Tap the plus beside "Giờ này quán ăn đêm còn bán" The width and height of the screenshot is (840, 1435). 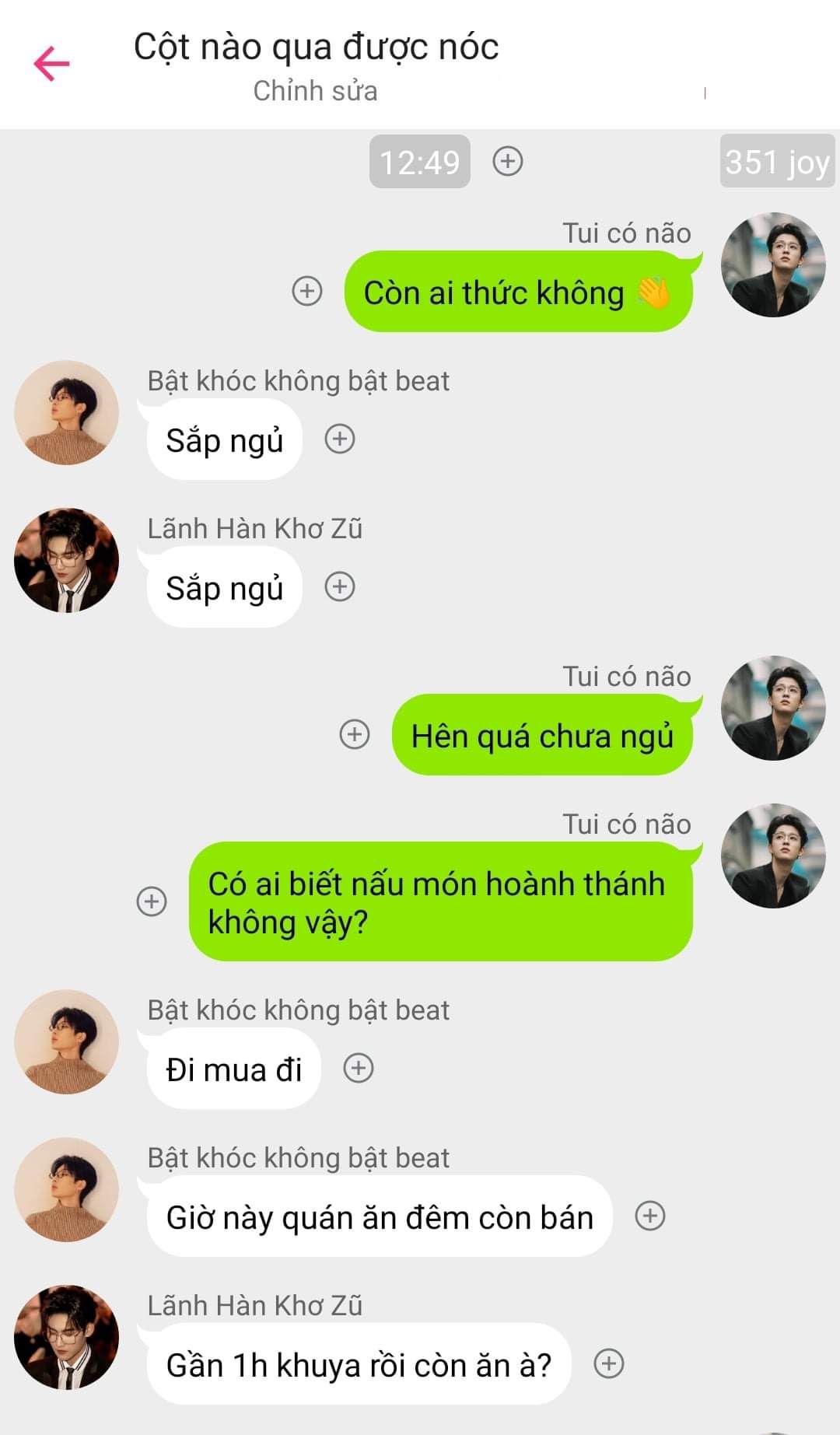pyautogui.click(x=650, y=1216)
